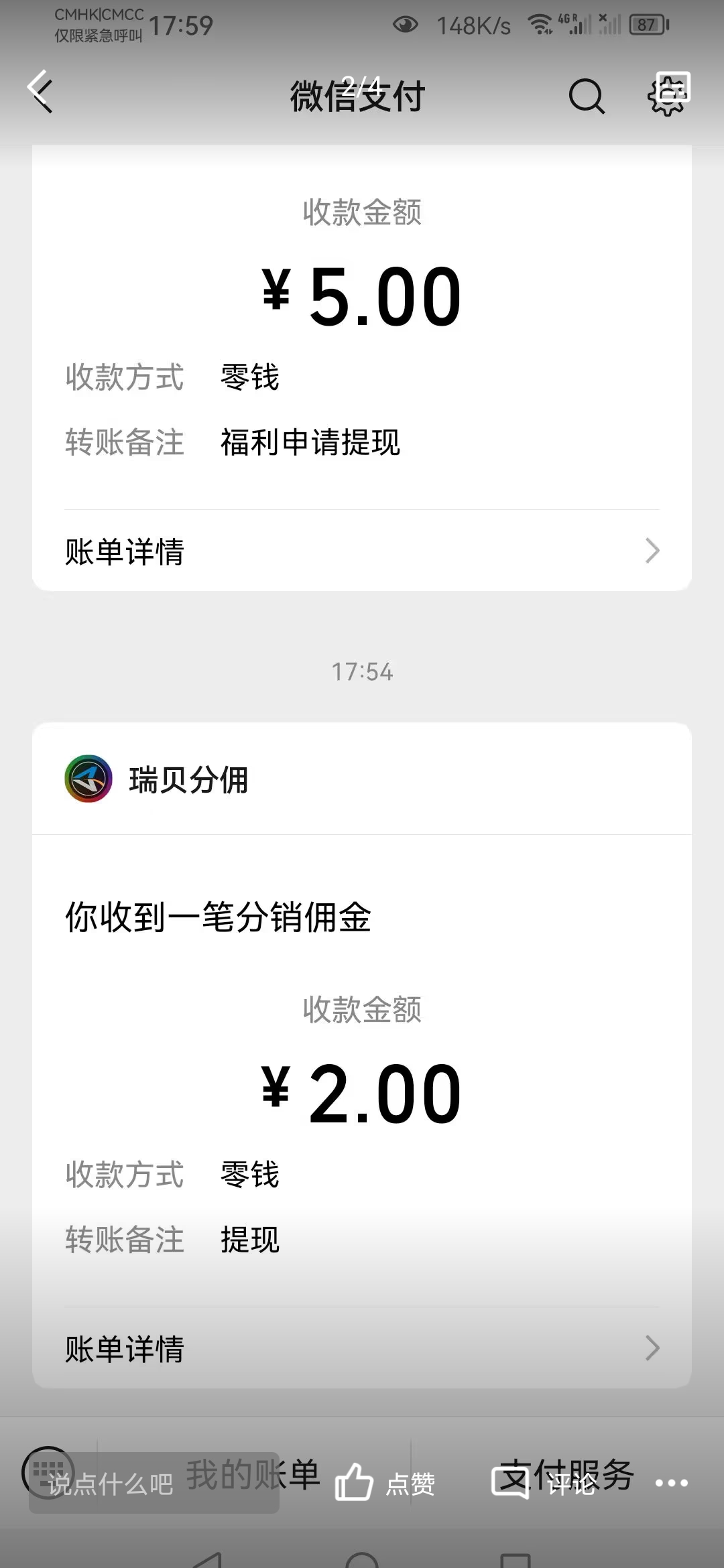Open the three-dot more options
The width and height of the screenshot is (724, 1568).
[x=672, y=1483]
